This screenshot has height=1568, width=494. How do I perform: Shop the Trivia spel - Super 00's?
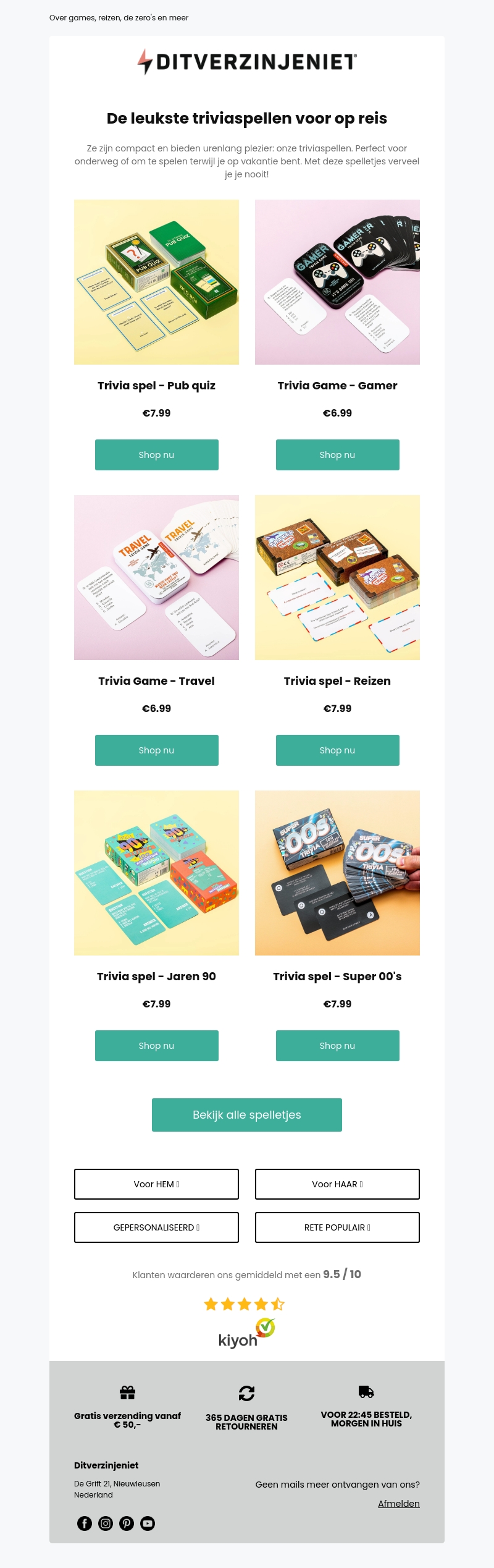(337, 1046)
